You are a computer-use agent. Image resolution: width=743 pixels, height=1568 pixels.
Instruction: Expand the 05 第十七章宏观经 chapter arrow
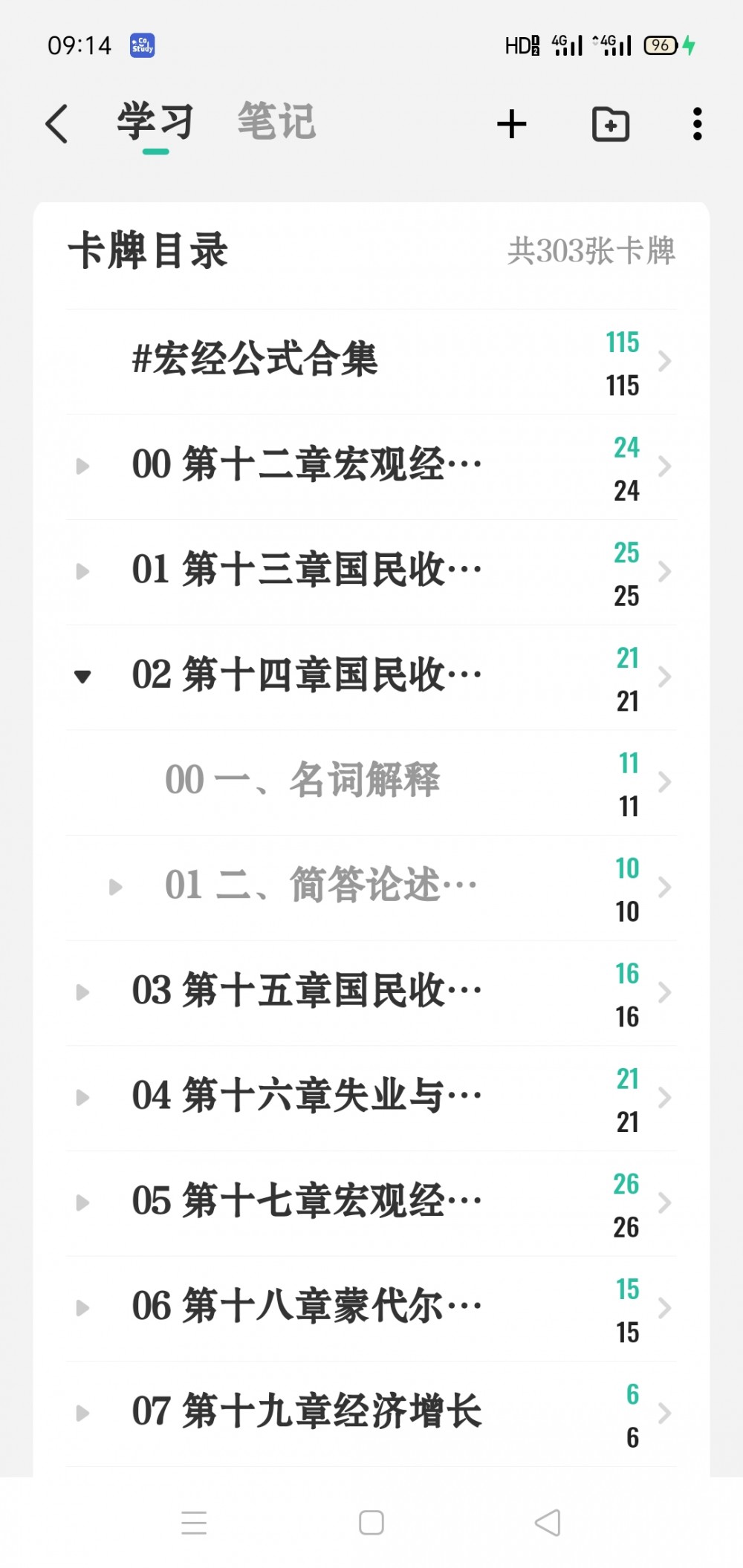pyautogui.click(x=82, y=1203)
